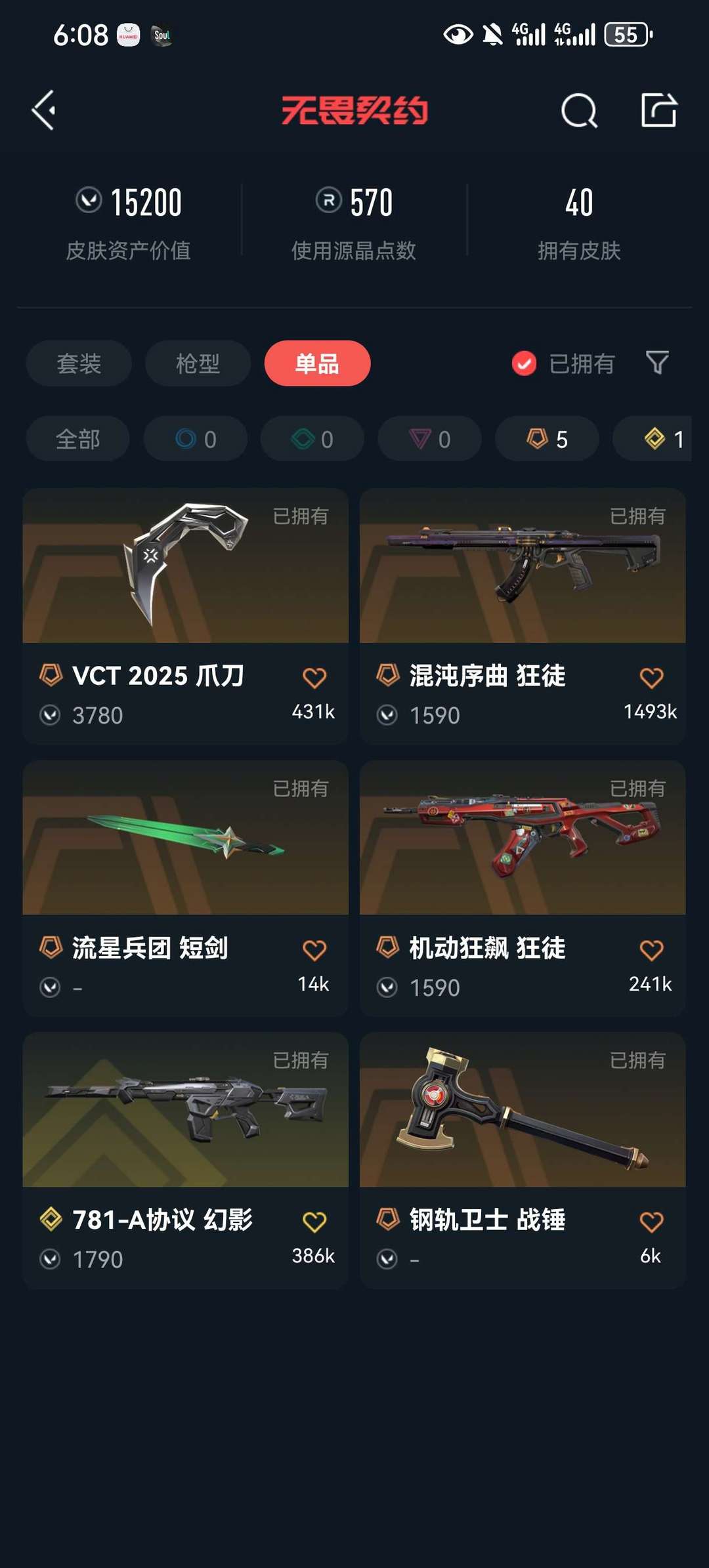Image resolution: width=709 pixels, height=1568 pixels.
Task: Filter by the yellow tier chip showing 1
Action: [x=652, y=439]
